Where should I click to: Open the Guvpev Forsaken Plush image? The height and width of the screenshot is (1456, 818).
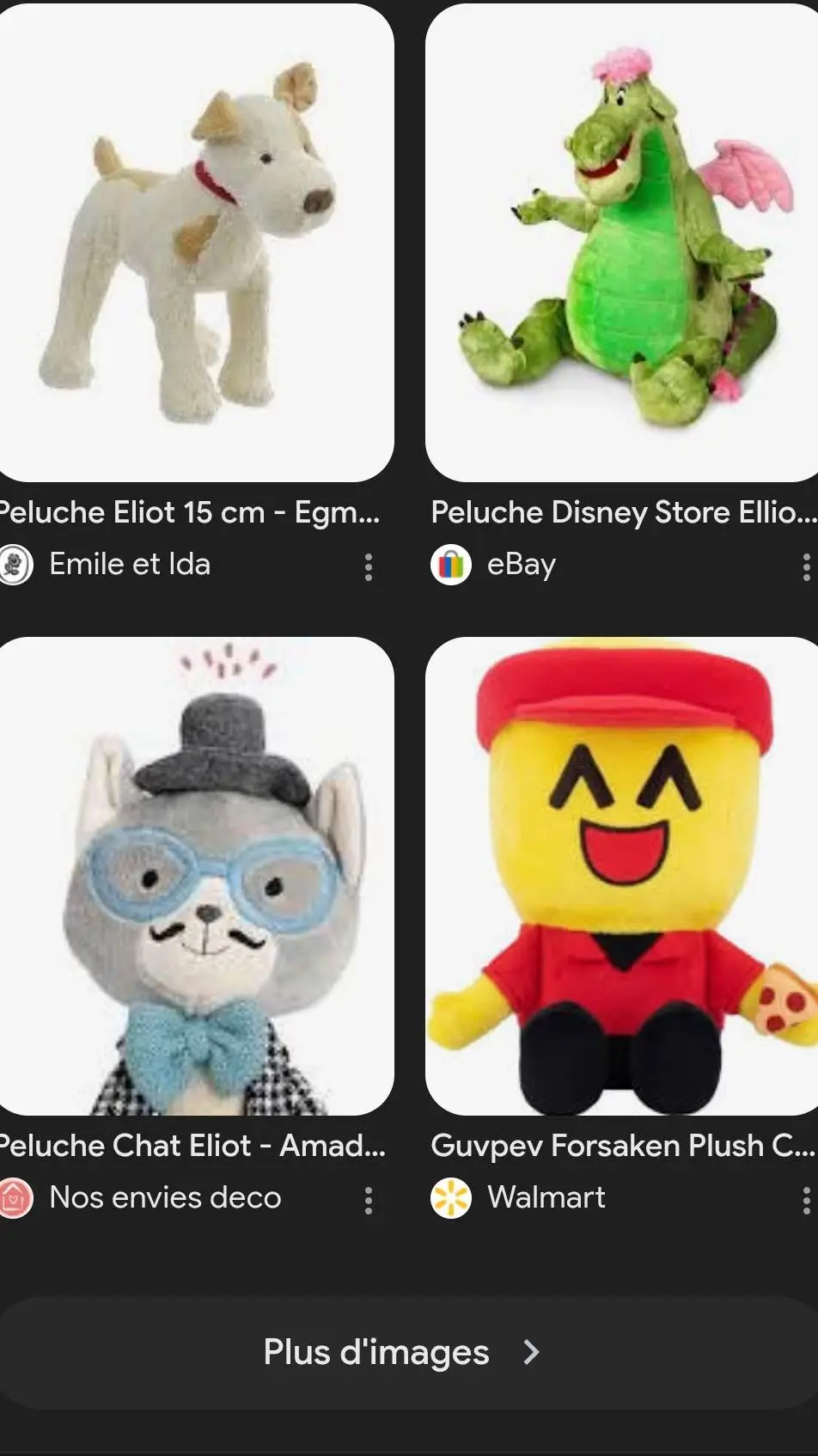[620, 875]
